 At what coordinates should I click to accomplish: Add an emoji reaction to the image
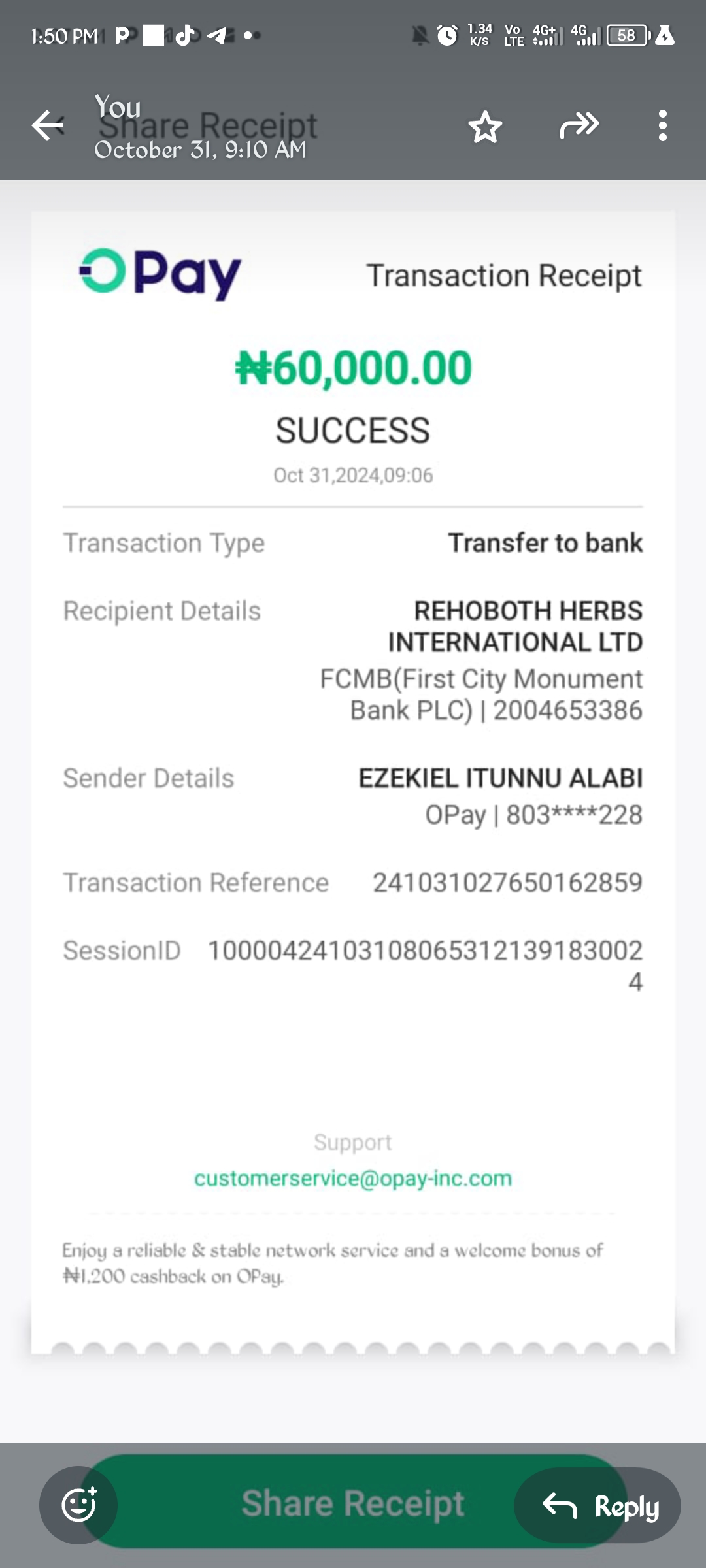click(x=78, y=1505)
